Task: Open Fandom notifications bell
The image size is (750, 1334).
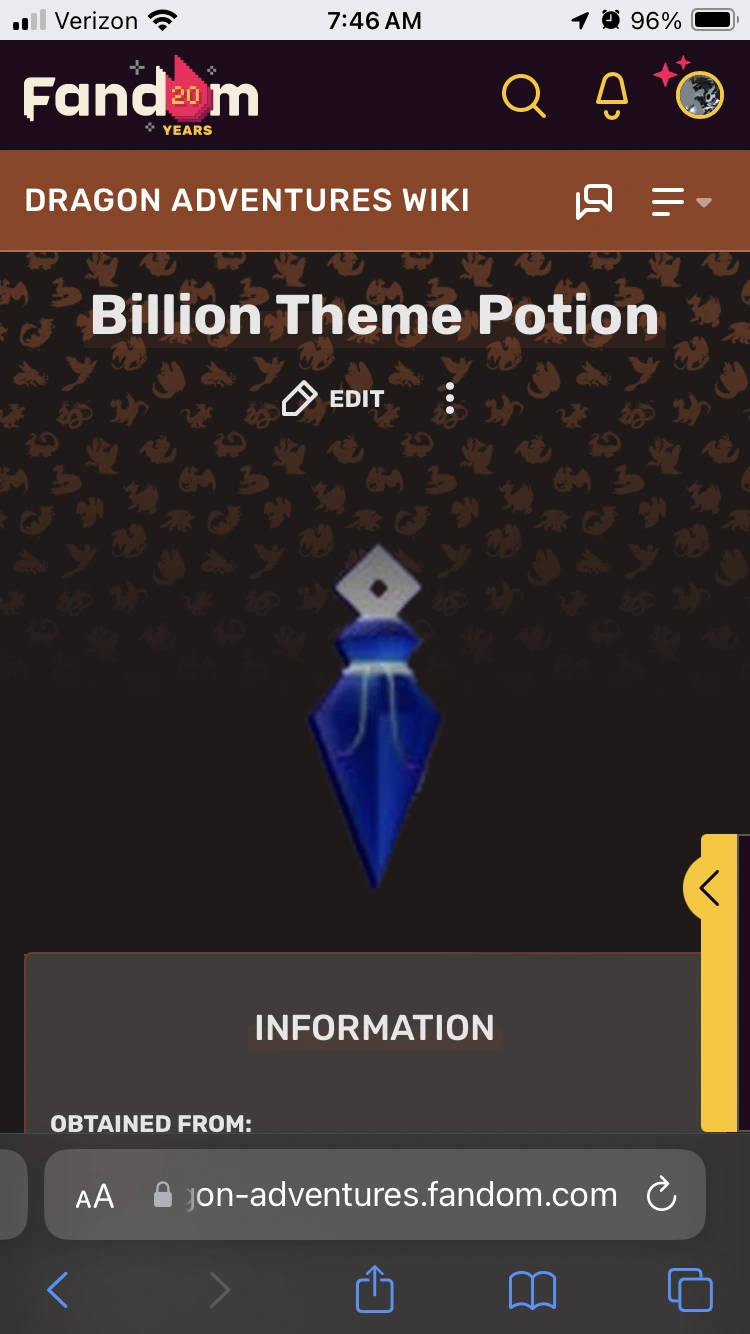Action: point(613,95)
